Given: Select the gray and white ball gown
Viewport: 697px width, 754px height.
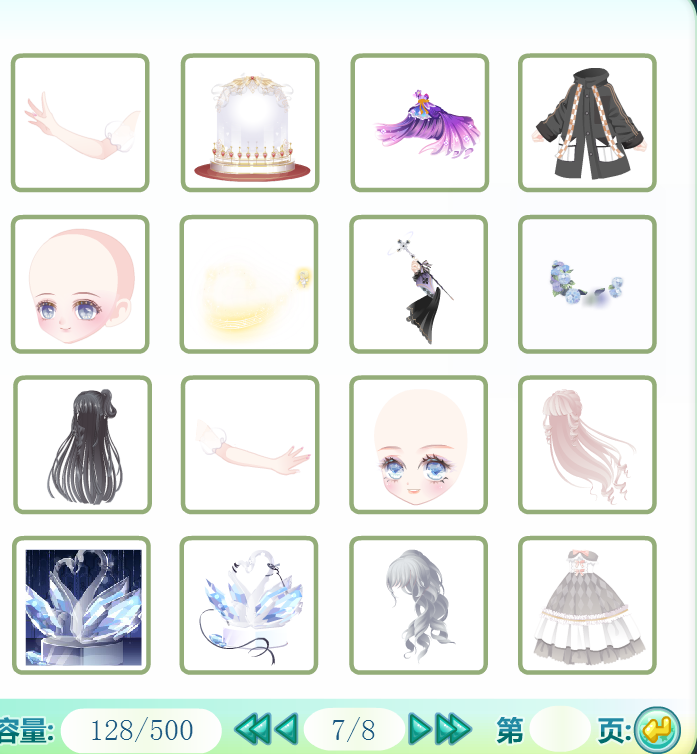Looking at the screenshot, I should (587, 606).
